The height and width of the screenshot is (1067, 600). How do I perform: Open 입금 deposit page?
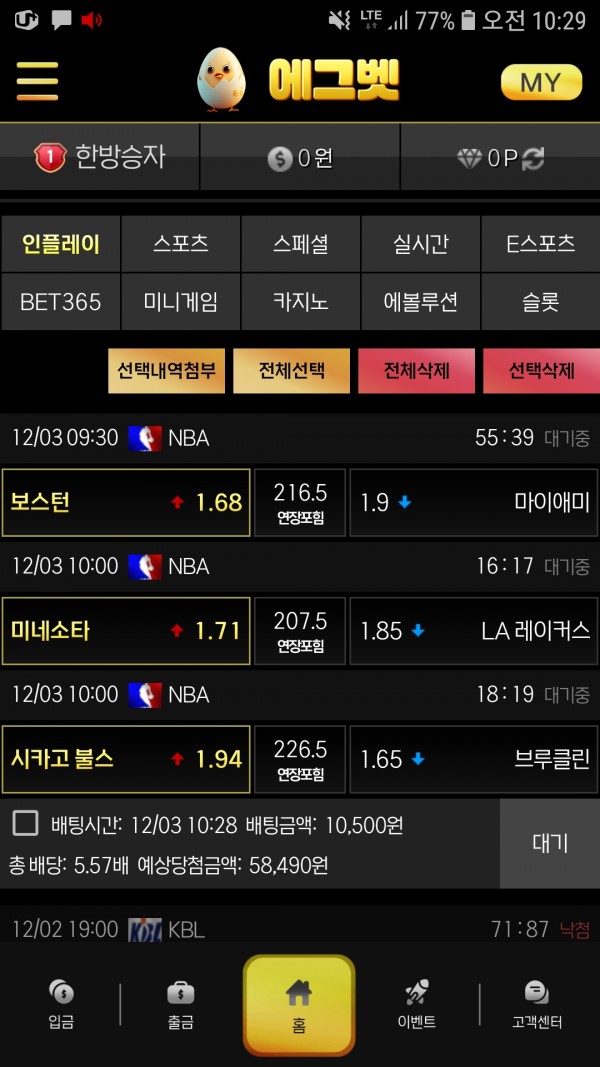click(61, 1004)
